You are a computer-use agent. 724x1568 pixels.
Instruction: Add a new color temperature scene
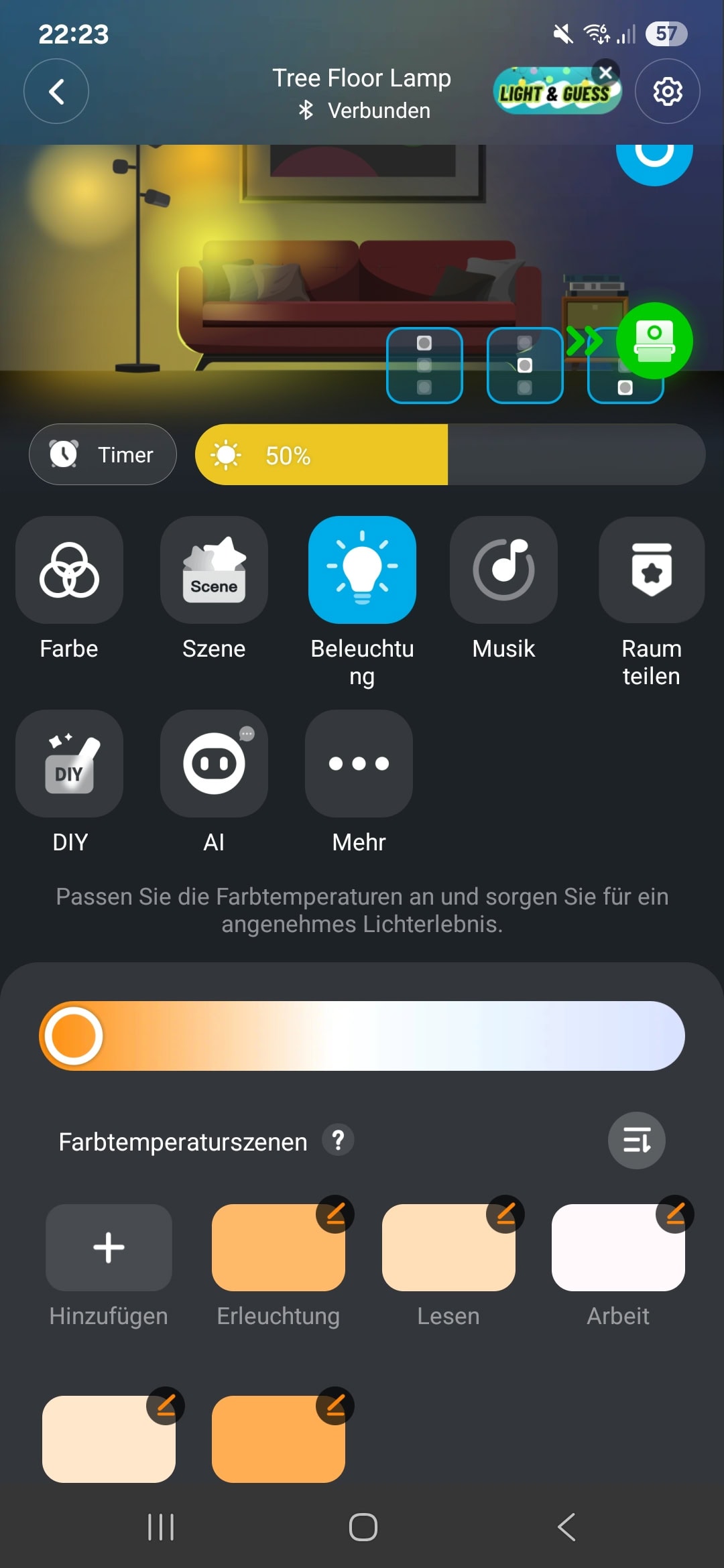pos(109,1248)
